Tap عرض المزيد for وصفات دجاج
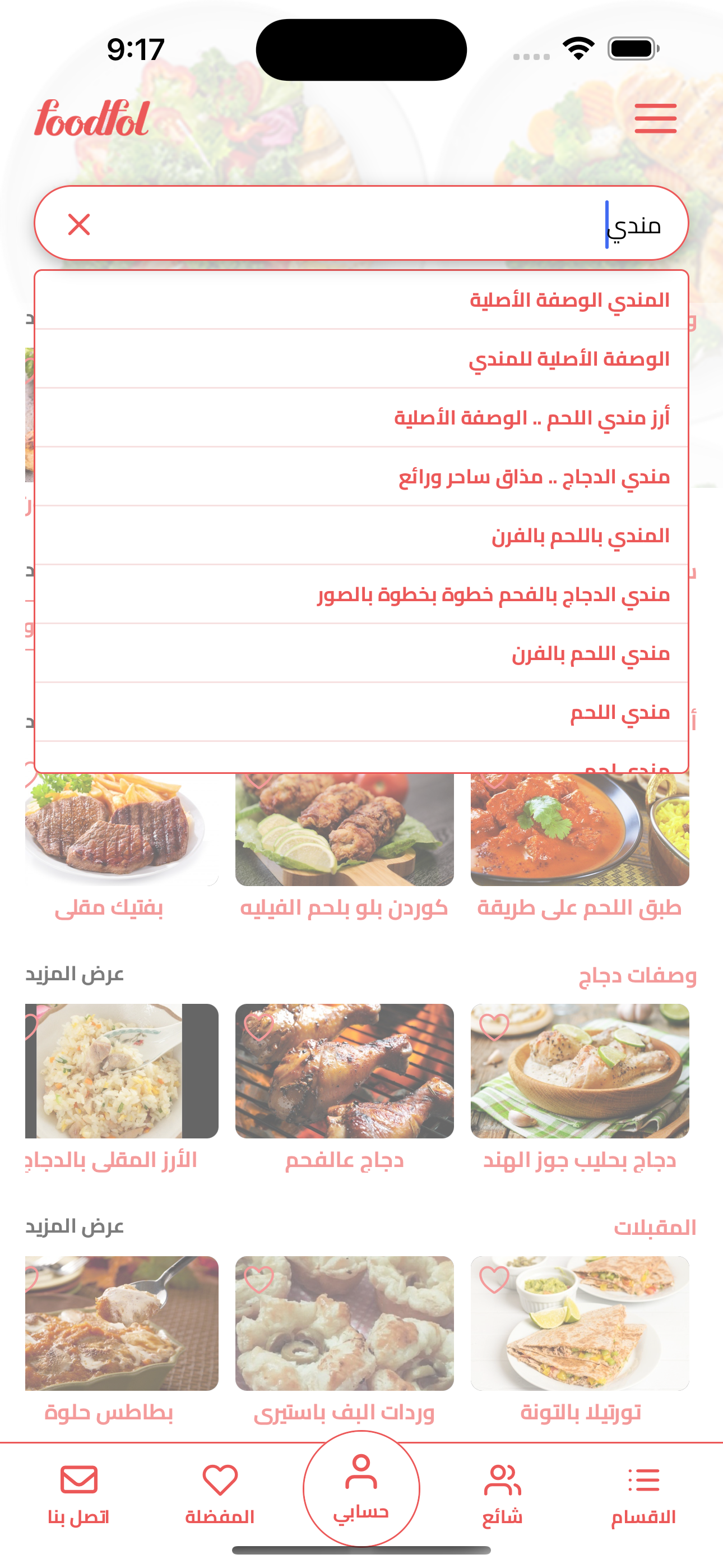The image size is (723, 1568). pos(75,975)
